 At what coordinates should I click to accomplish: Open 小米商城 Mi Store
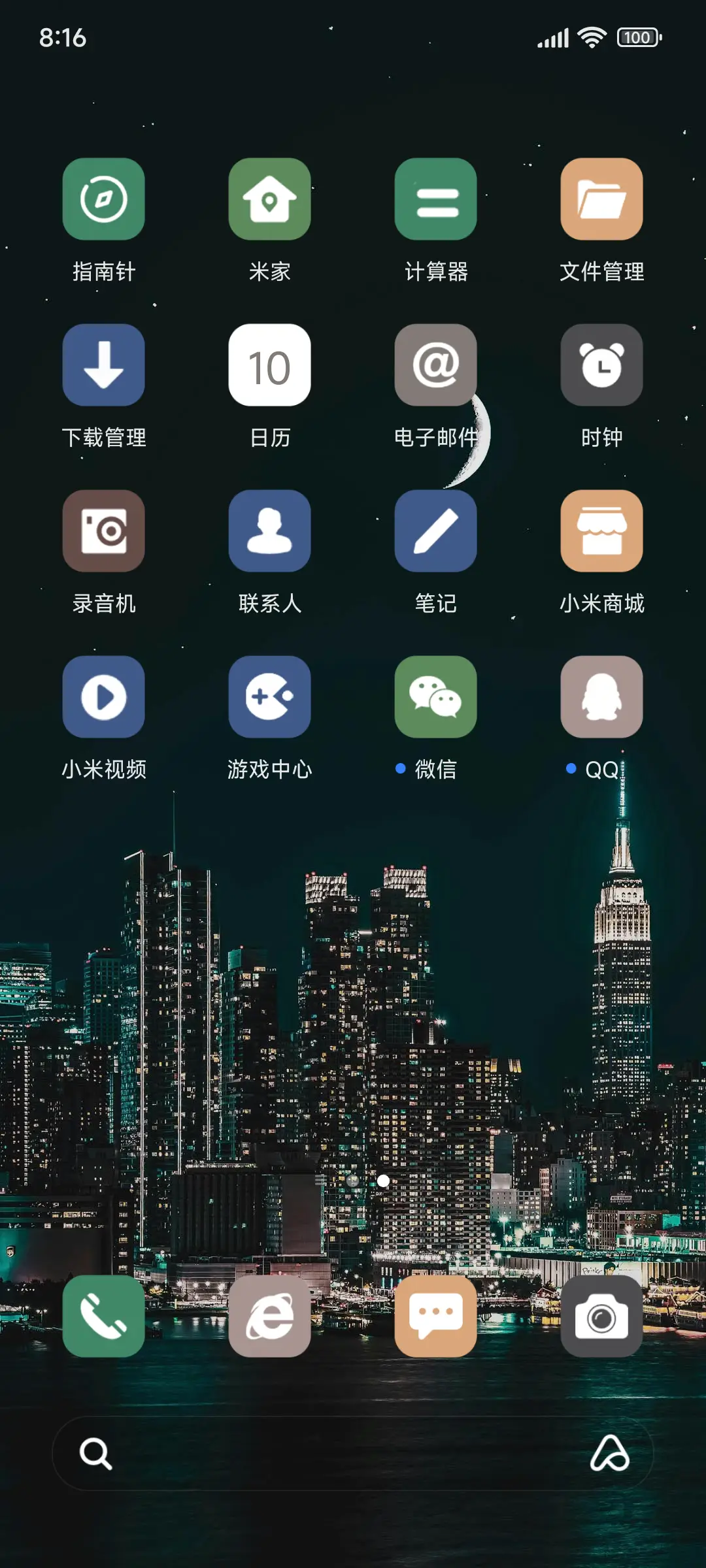(601, 531)
